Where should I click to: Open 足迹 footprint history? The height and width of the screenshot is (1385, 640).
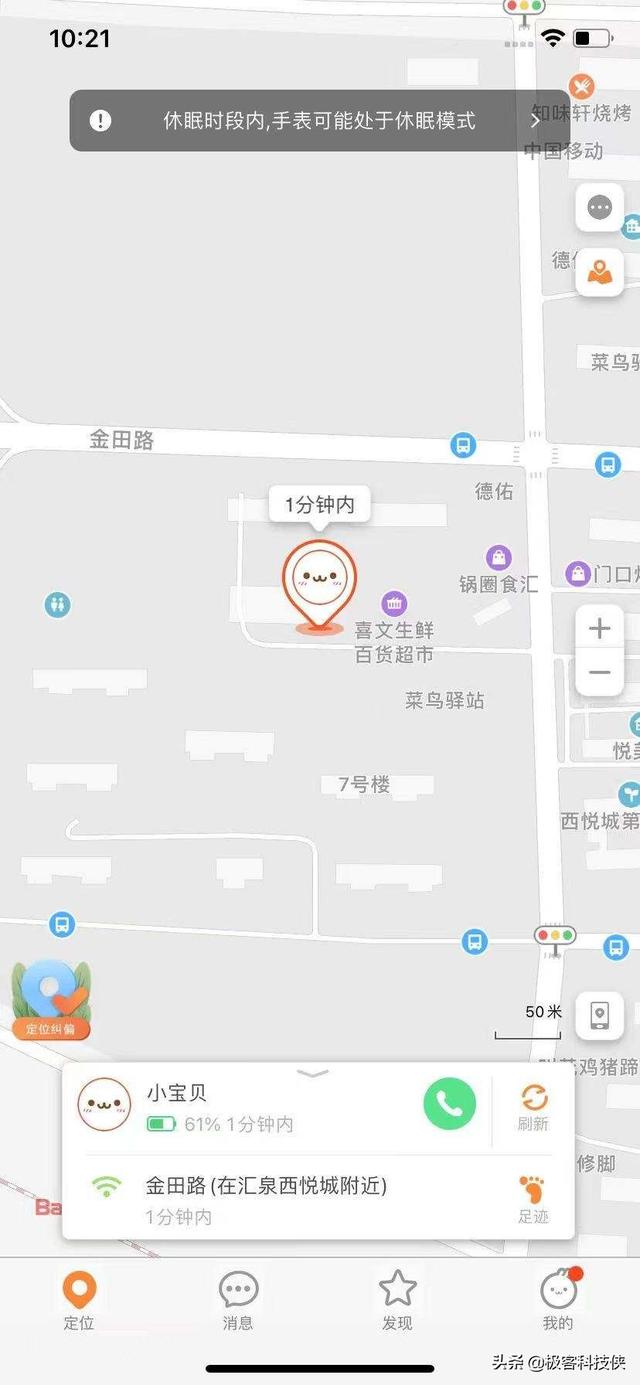[533, 1199]
